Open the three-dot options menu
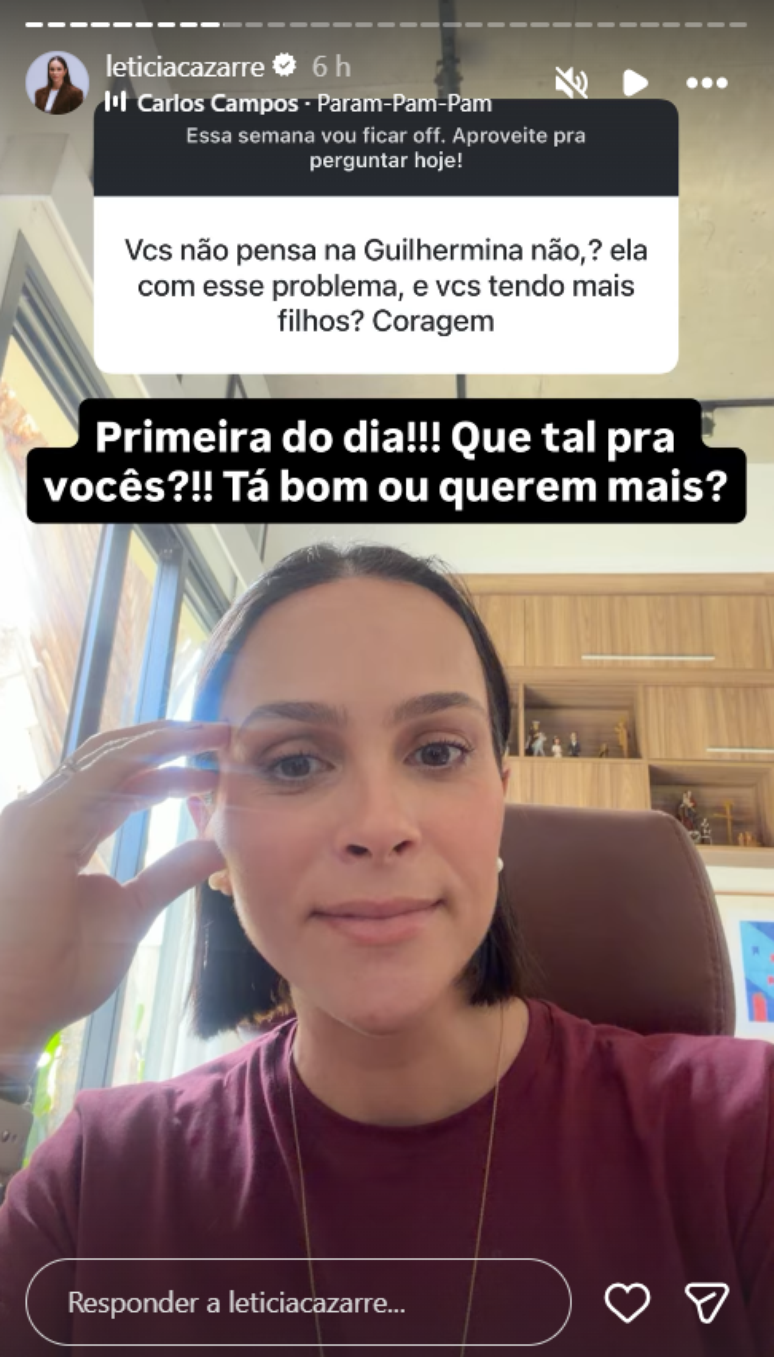This screenshot has width=774, height=1357. 707,83
